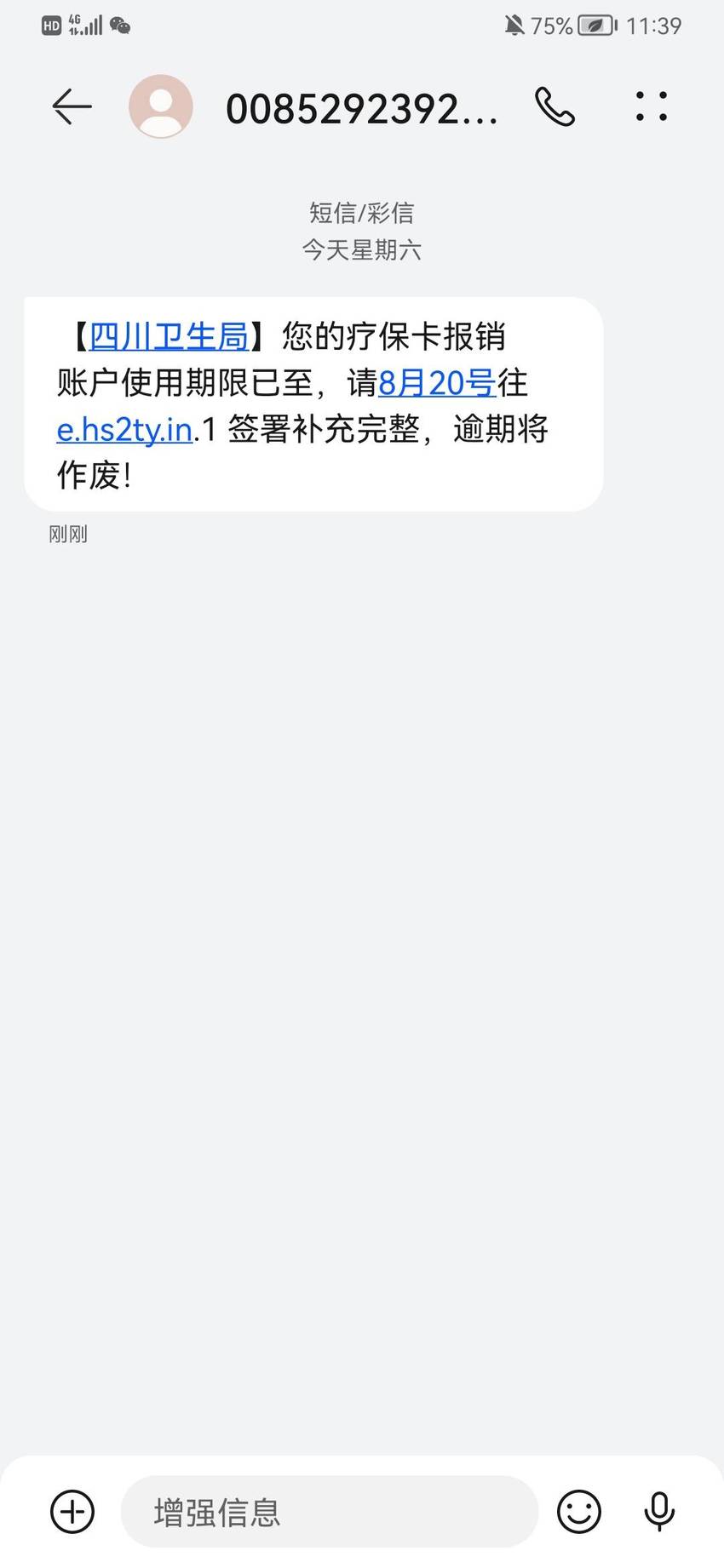Tap the plus attachment icon
This screenshot has width=724, height=1568.
tap(72, 1512)
